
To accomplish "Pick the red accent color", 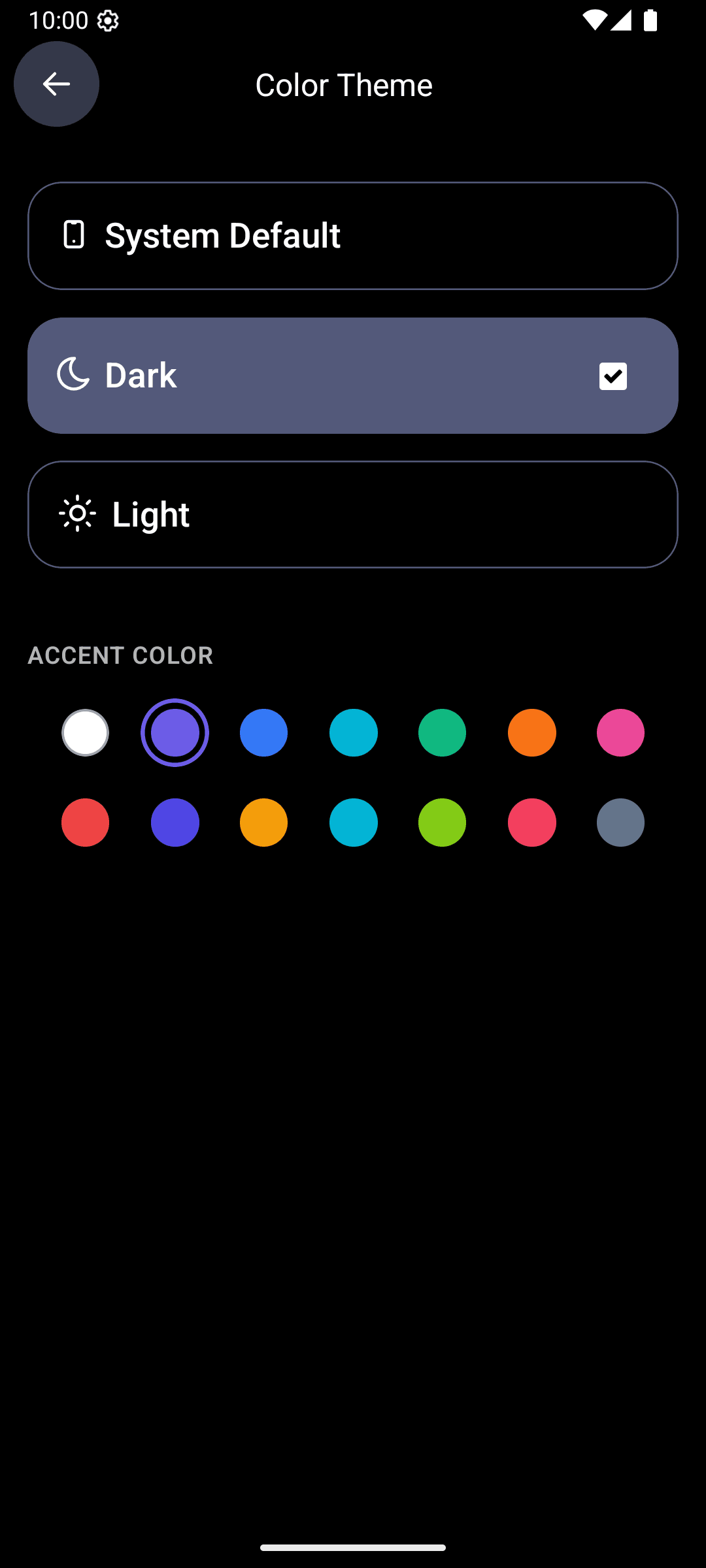I will (x=85, y=822).
